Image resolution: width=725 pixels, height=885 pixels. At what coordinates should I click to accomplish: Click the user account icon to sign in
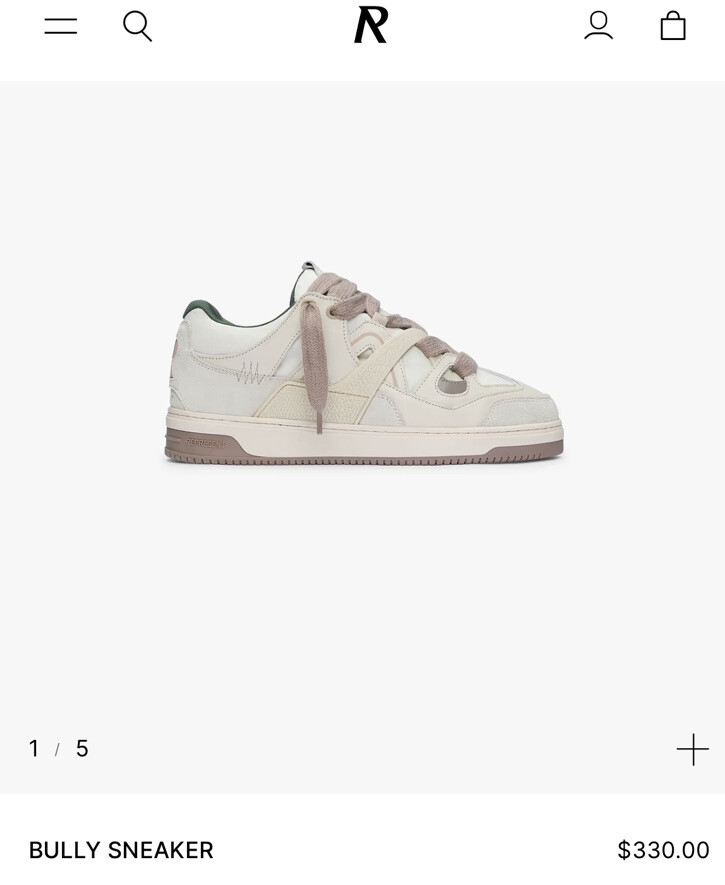tap(599, 27)
